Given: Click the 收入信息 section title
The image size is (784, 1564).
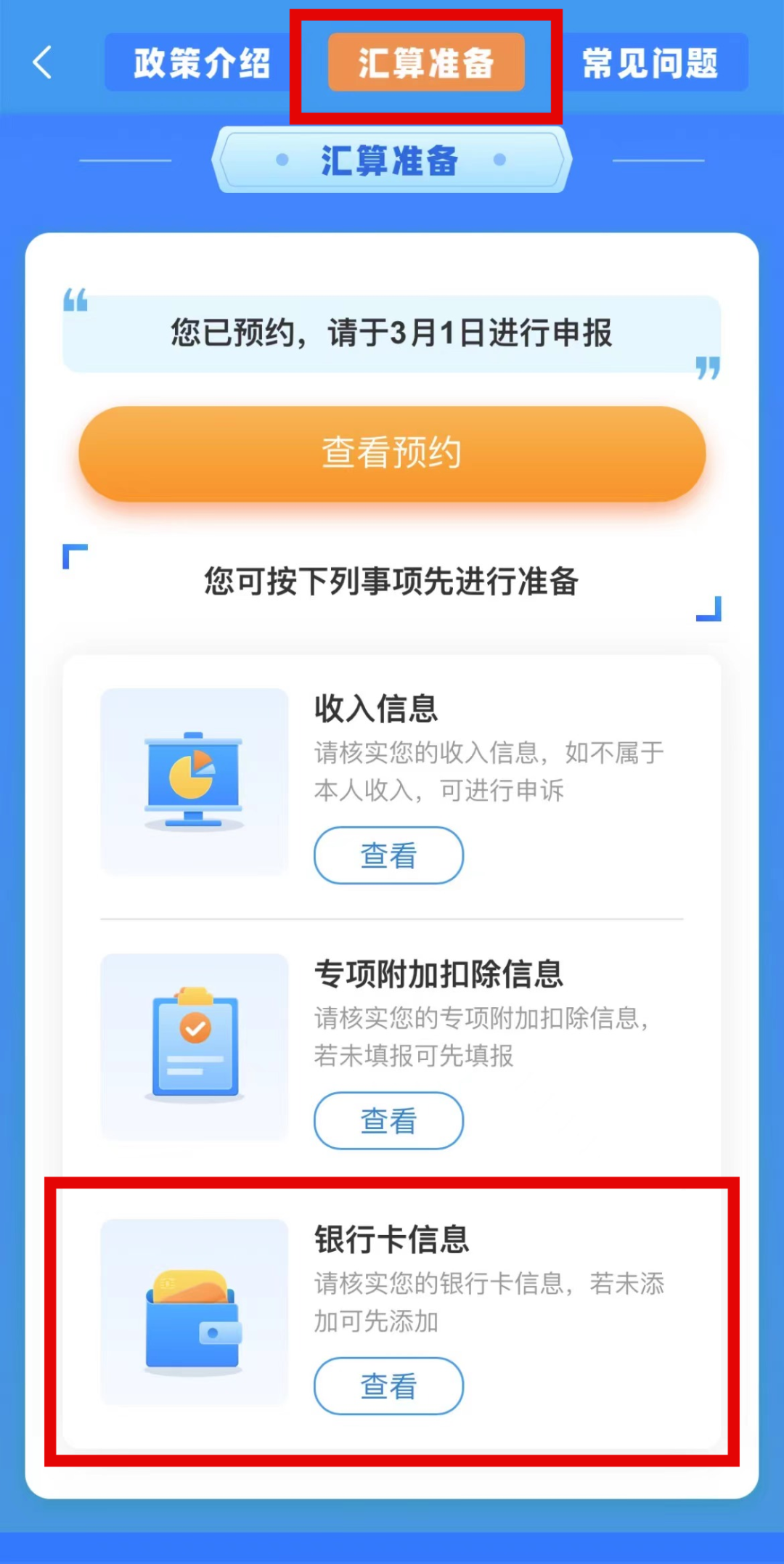Looking at the screenshot, I should point(377,709).
